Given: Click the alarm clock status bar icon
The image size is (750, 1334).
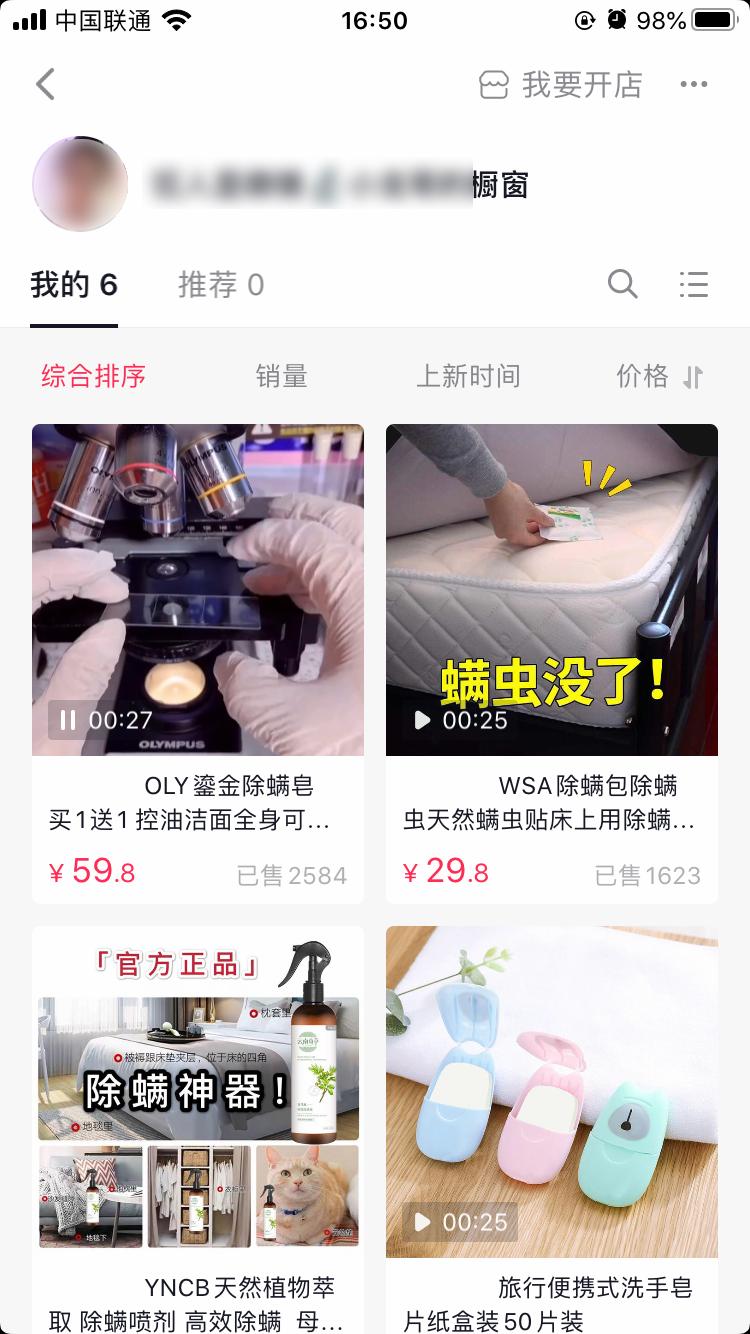Looking at the screenshot, I should point(615,17).
